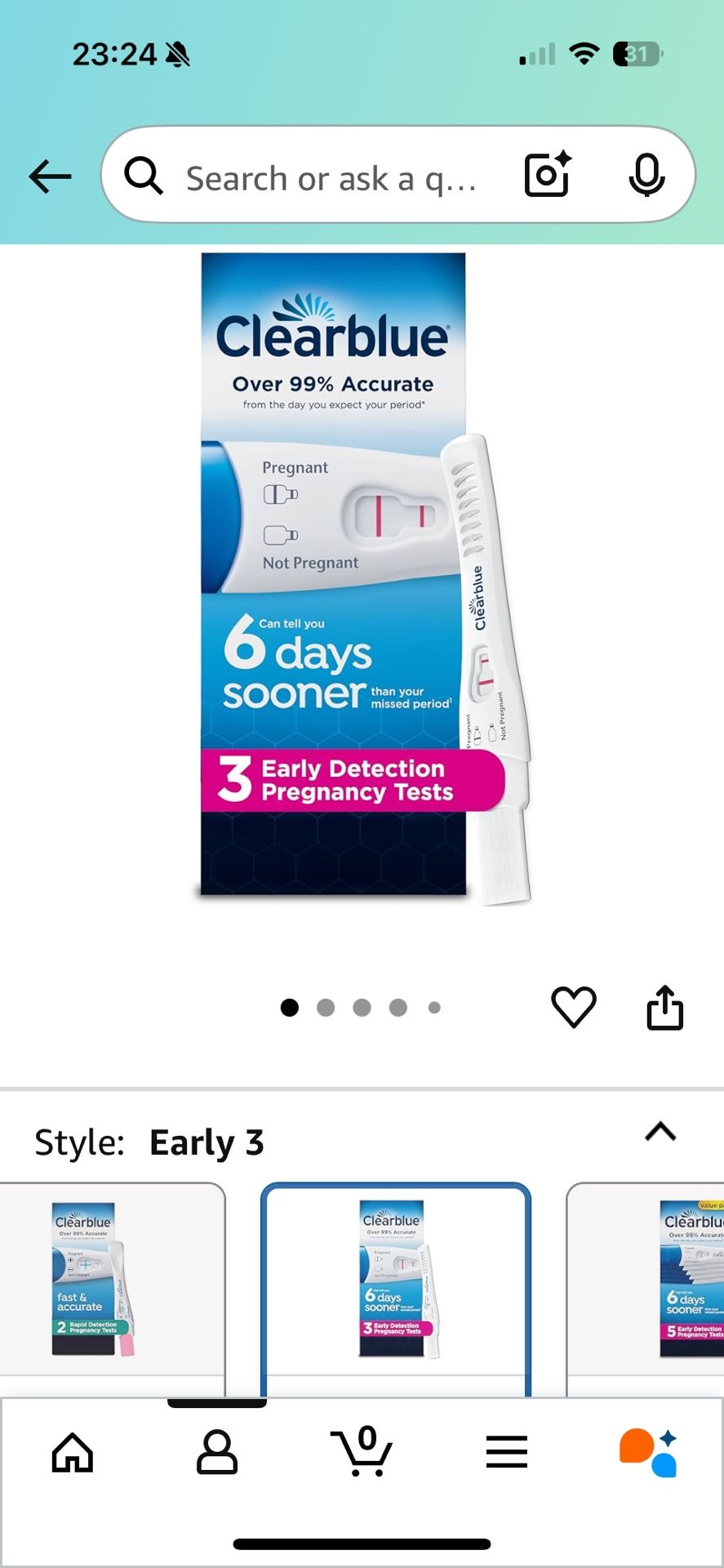Switch to the Home tab
Screen dimensions: 724x1568
tap(73, 1453)
